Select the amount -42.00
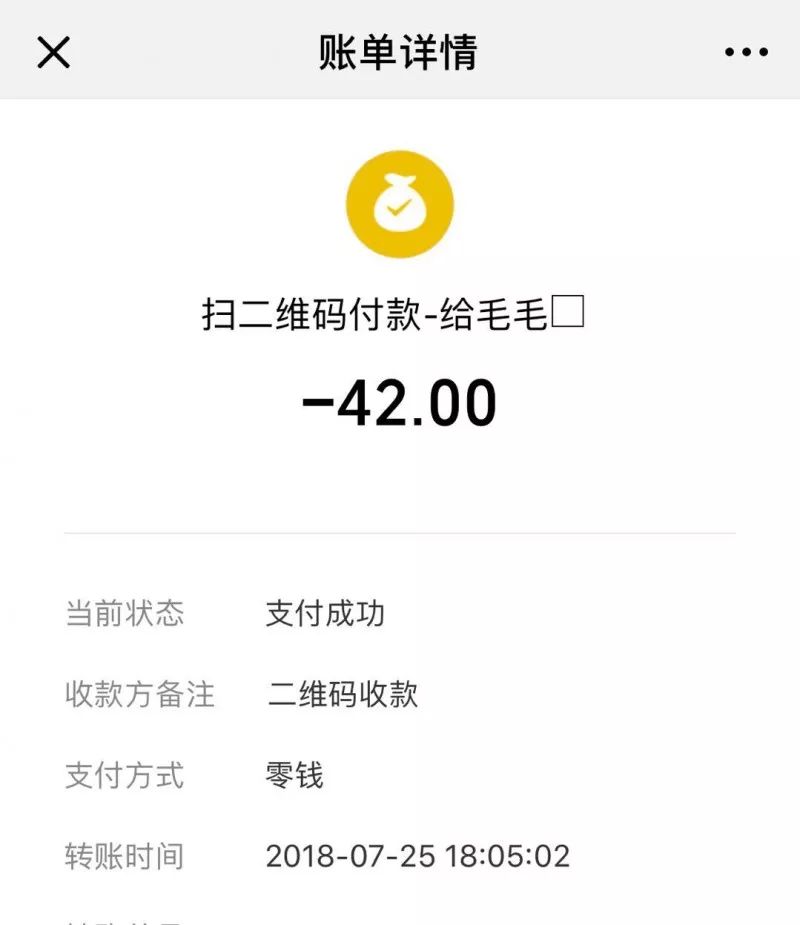 pyautogui.click(x=400, y=400)
